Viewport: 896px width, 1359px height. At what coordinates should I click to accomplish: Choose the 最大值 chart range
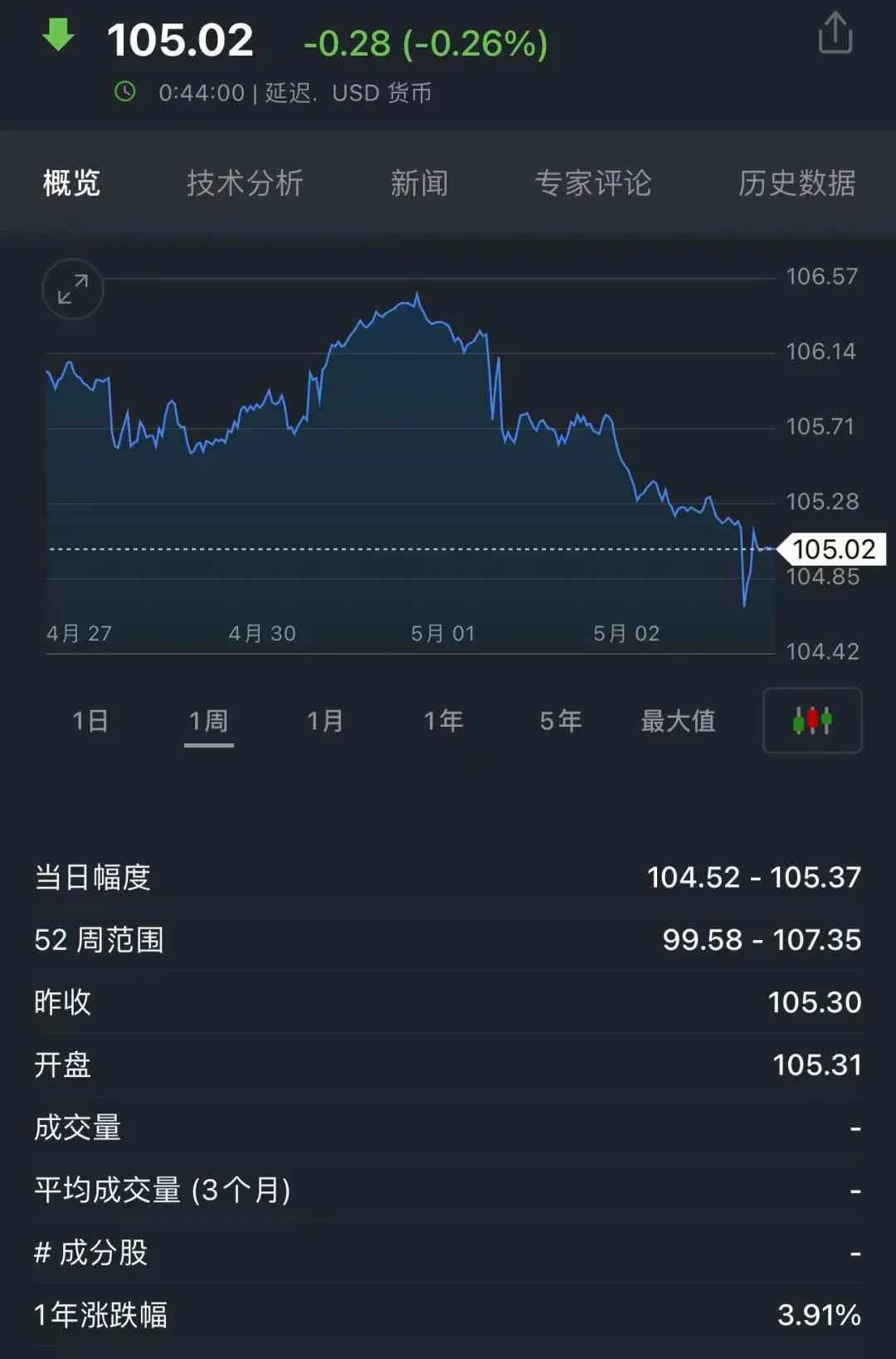point(678,721)
